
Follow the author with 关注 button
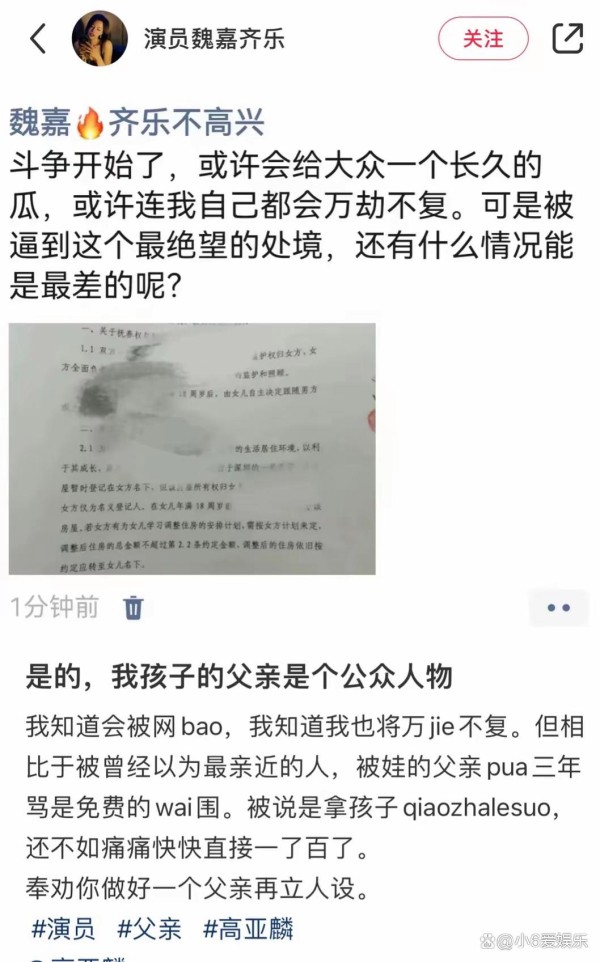click(483, 39)
